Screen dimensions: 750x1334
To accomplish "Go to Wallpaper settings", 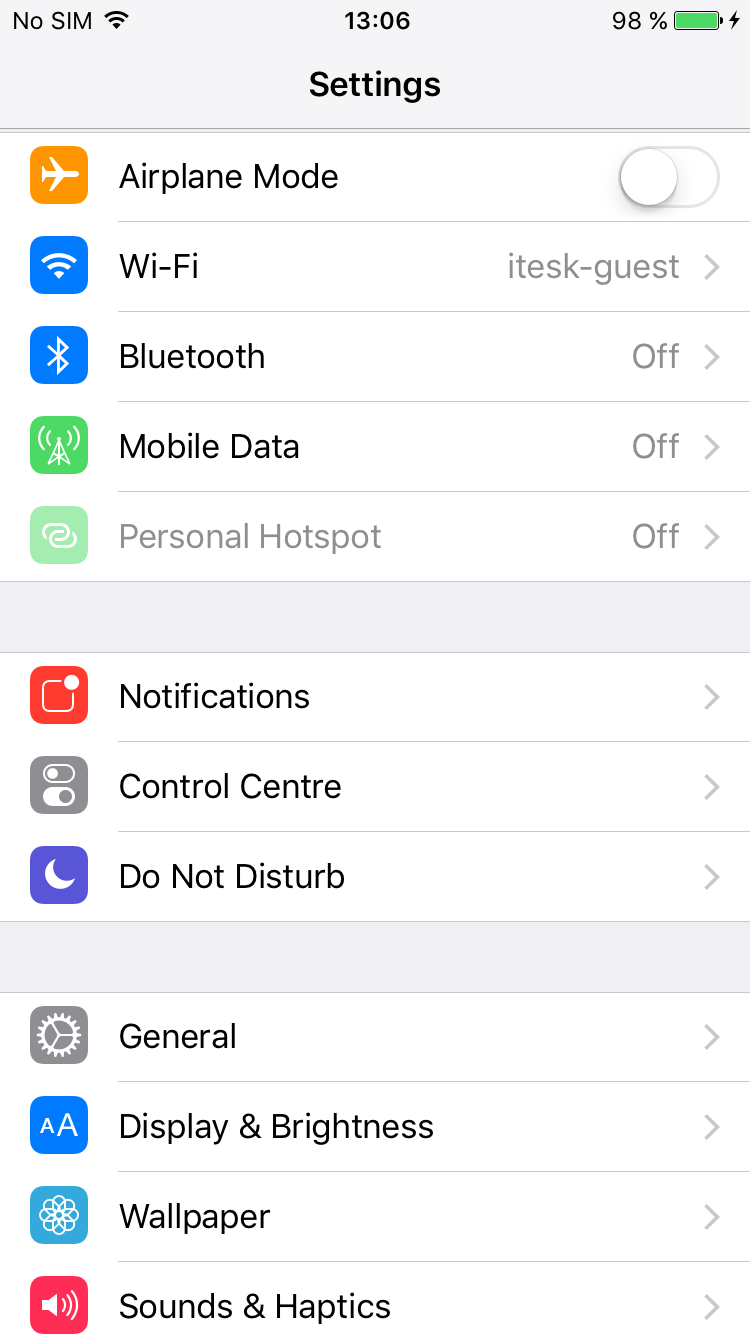I will 375,1217.
